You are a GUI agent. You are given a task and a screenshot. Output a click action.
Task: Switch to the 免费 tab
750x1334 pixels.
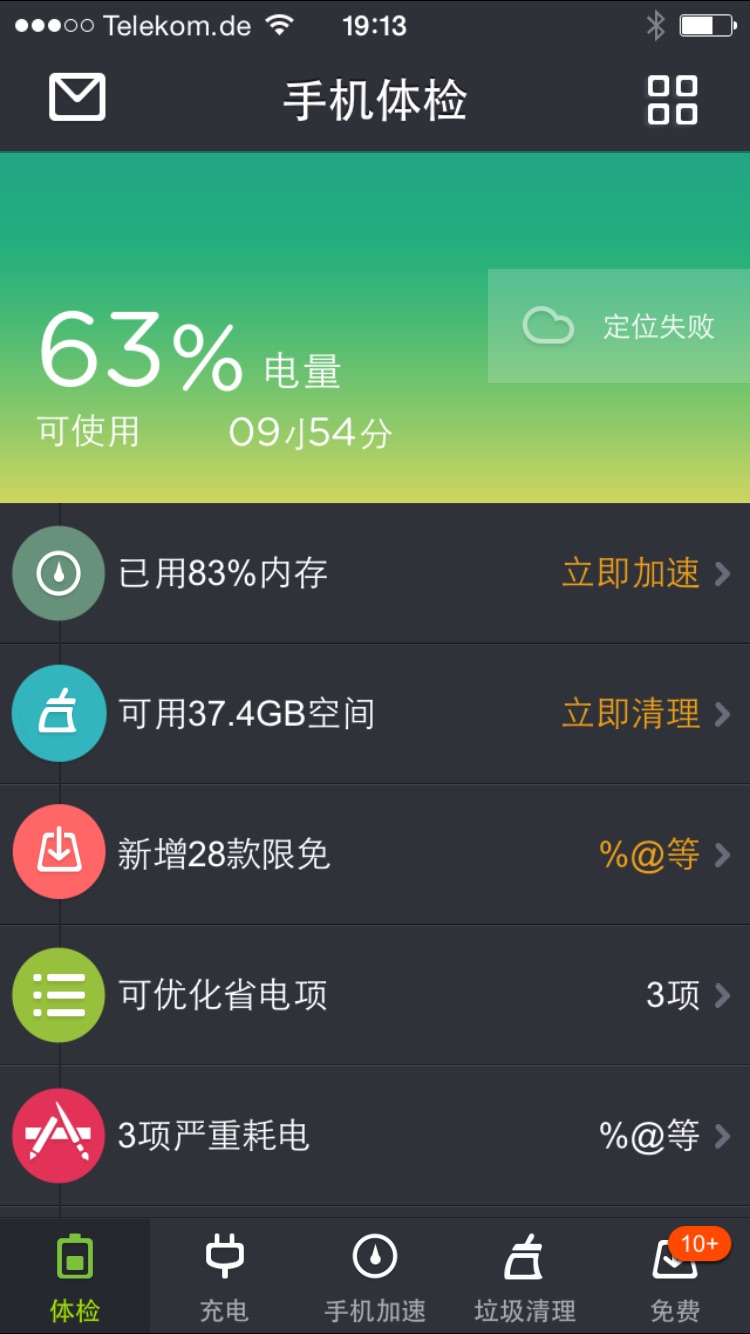[x=675, y=1277]
